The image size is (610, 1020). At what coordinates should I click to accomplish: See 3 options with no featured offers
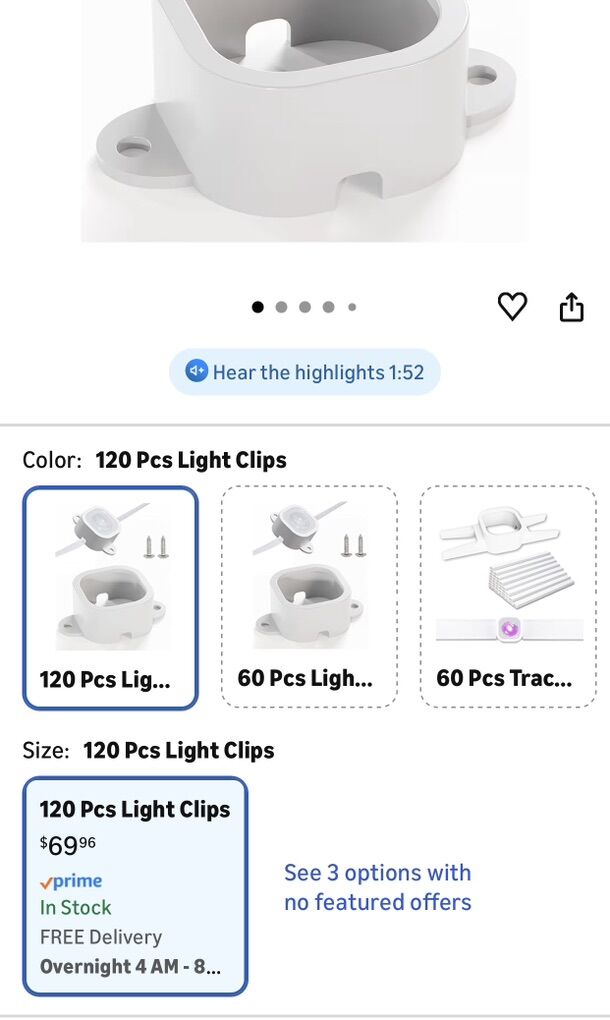coord(377,887)
